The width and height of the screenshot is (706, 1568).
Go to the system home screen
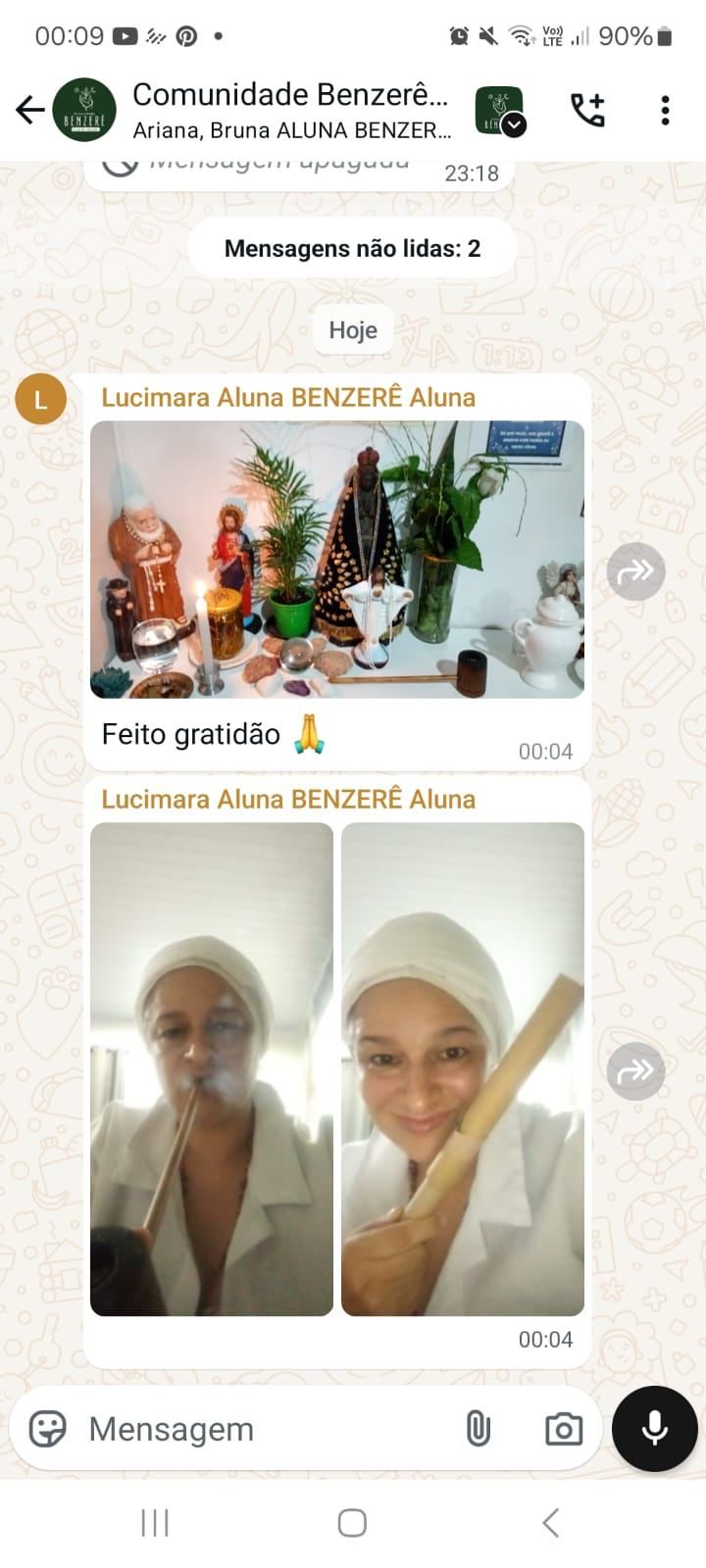point(352,1523)
